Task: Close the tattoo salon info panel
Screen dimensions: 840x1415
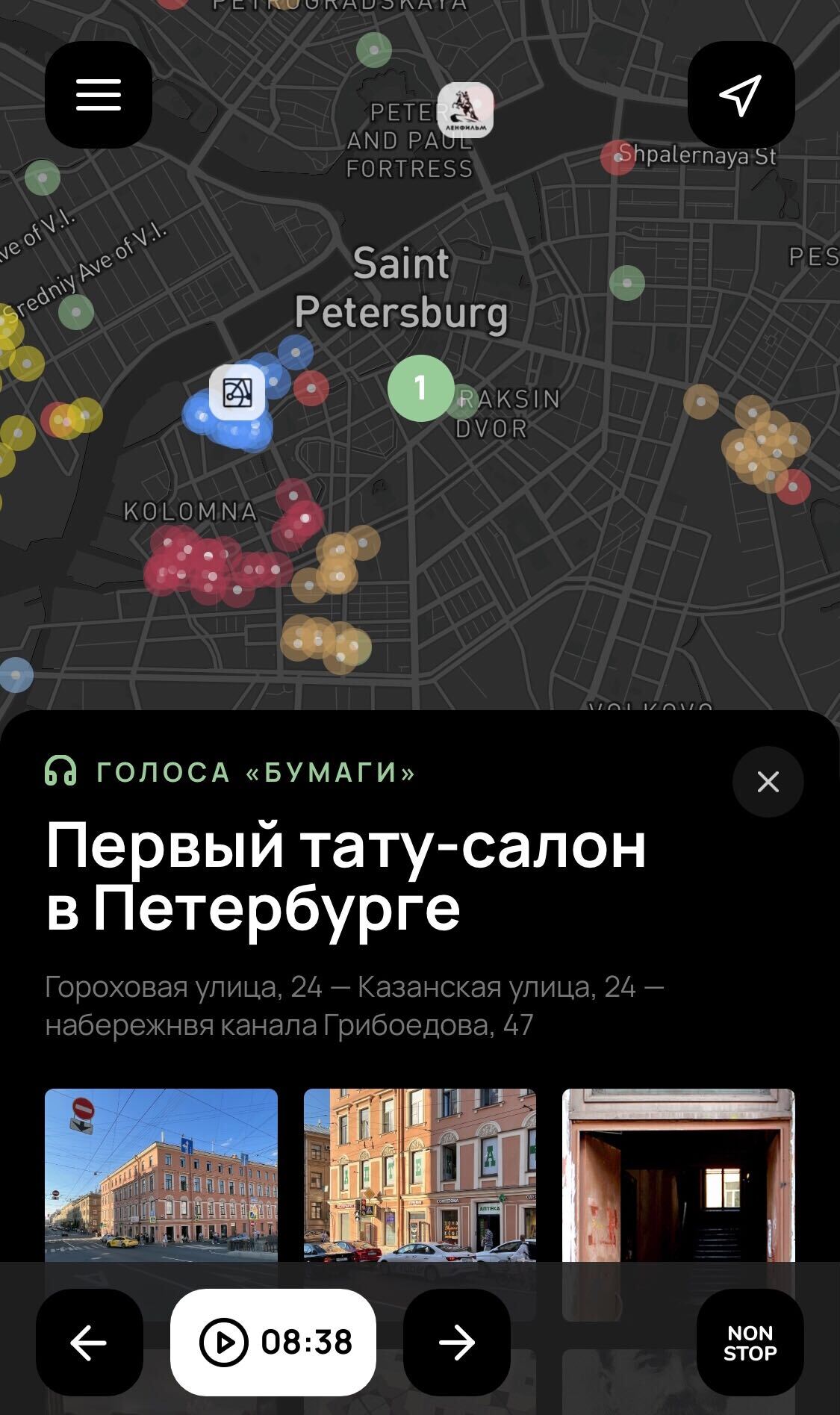Action: pos(768,782)
